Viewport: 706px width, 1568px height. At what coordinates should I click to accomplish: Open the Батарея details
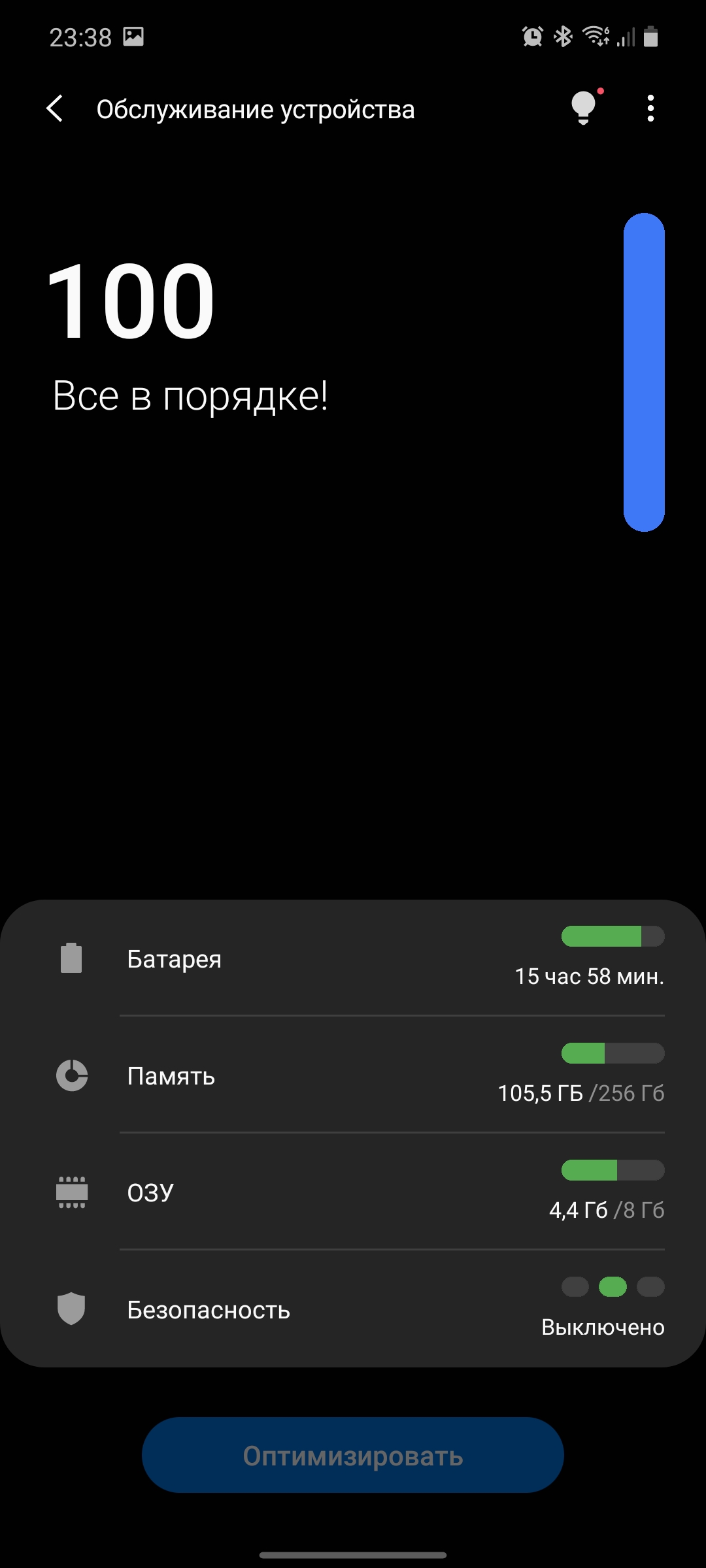pos(353,958)
